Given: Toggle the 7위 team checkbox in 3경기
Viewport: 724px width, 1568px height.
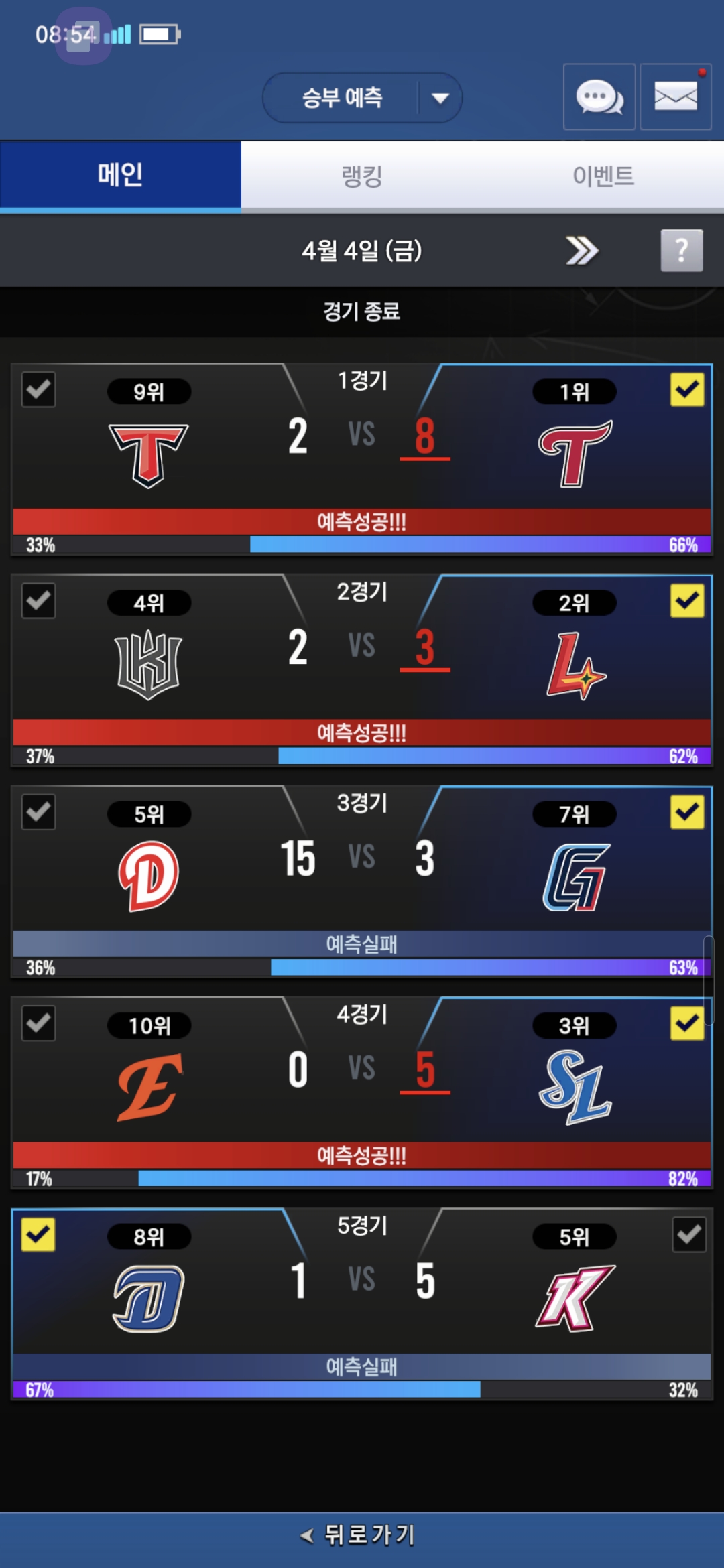Looking at the screenshot, I should 686,812.
